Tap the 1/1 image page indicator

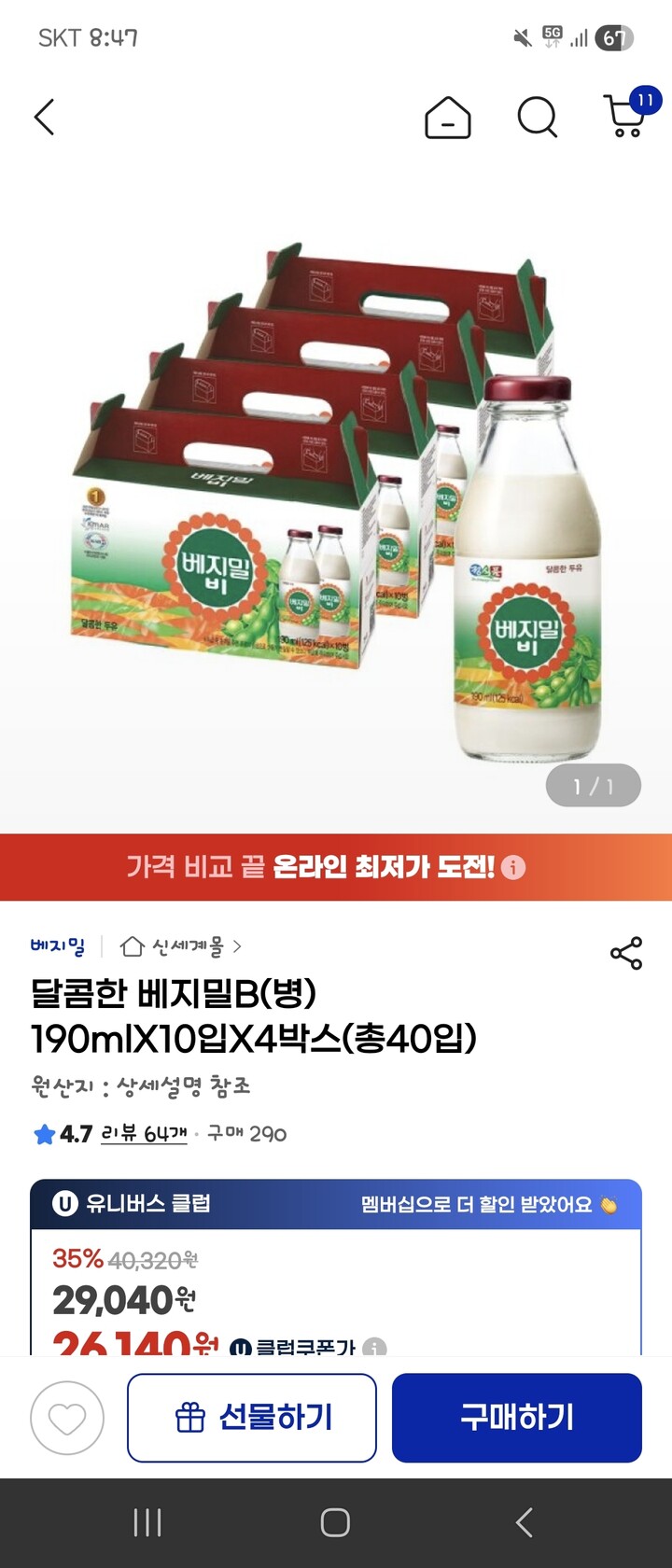pyautogui.click(x=593, y=787)
